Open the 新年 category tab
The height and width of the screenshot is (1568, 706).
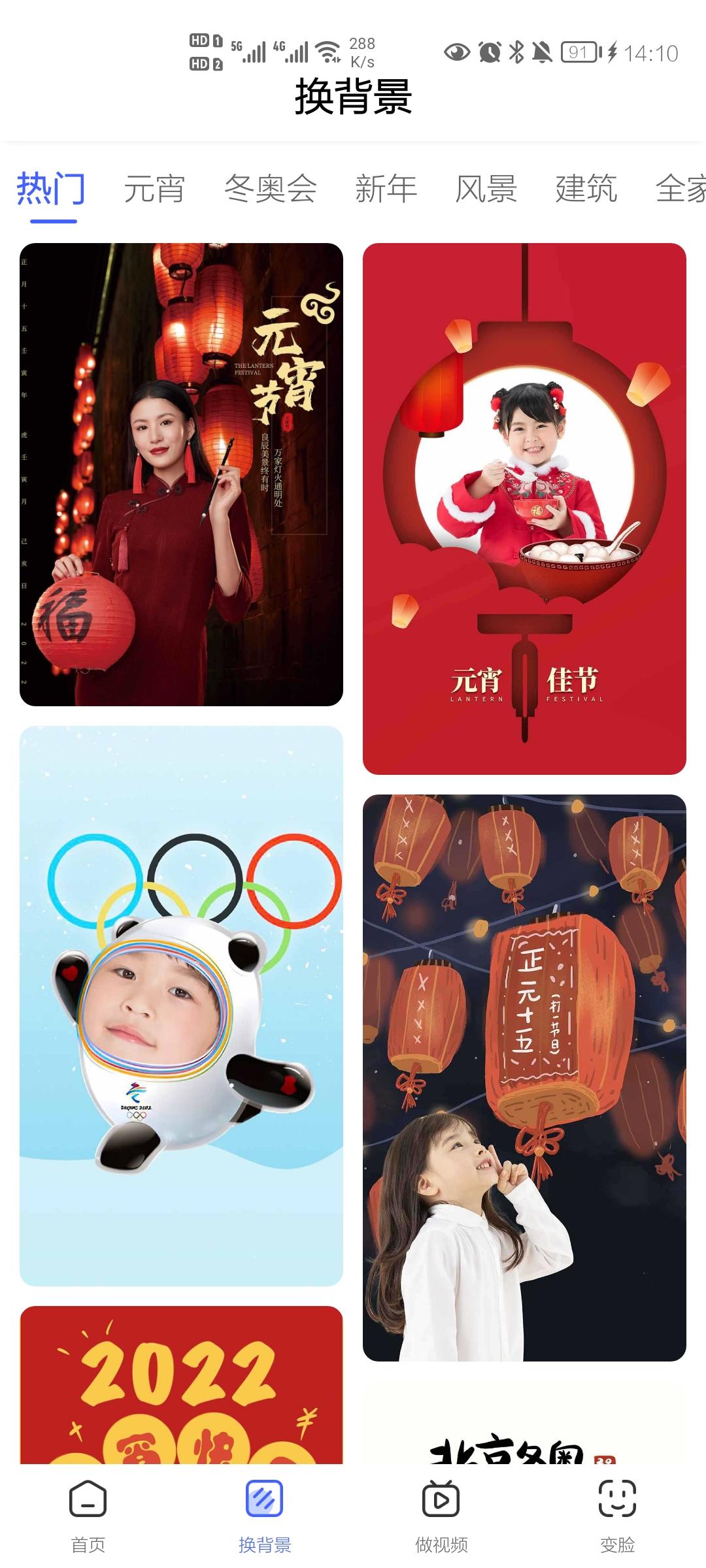(x=386, y=189)
